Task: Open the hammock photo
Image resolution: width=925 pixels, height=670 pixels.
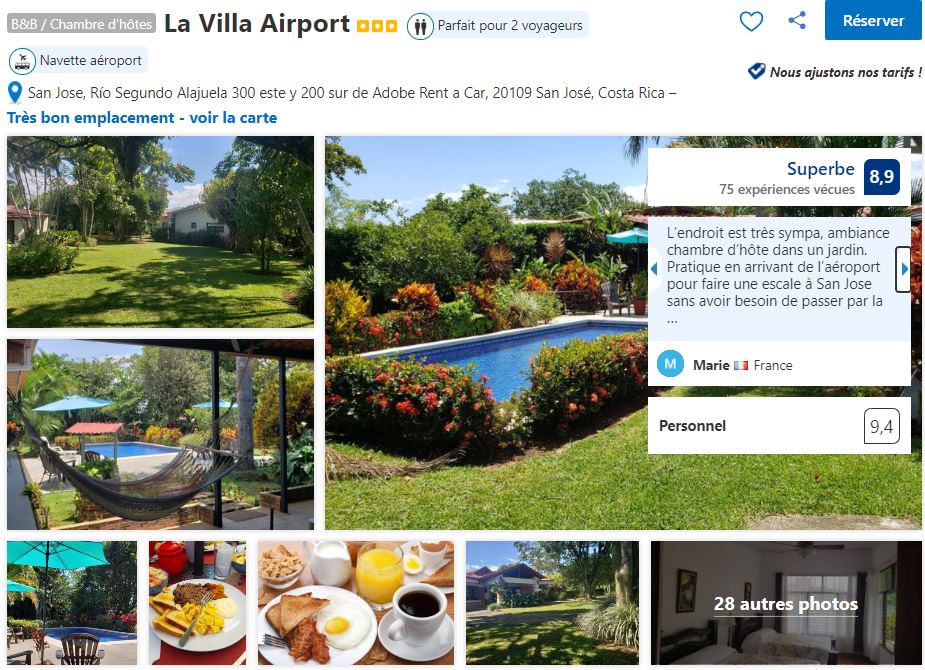Action: pos(160,434)
